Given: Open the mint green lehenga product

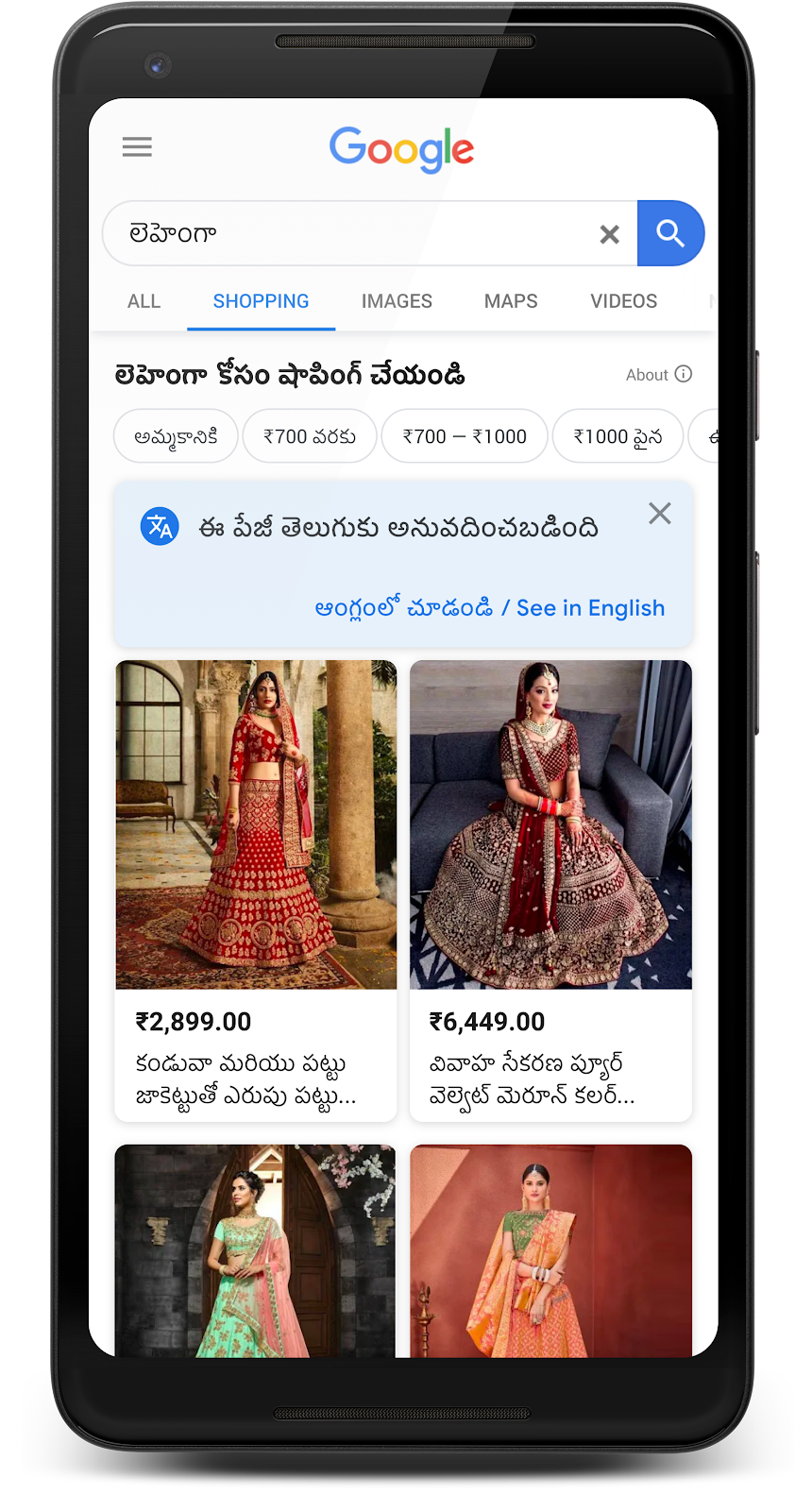Looking at the screenshot, I should pos(255,1251).
